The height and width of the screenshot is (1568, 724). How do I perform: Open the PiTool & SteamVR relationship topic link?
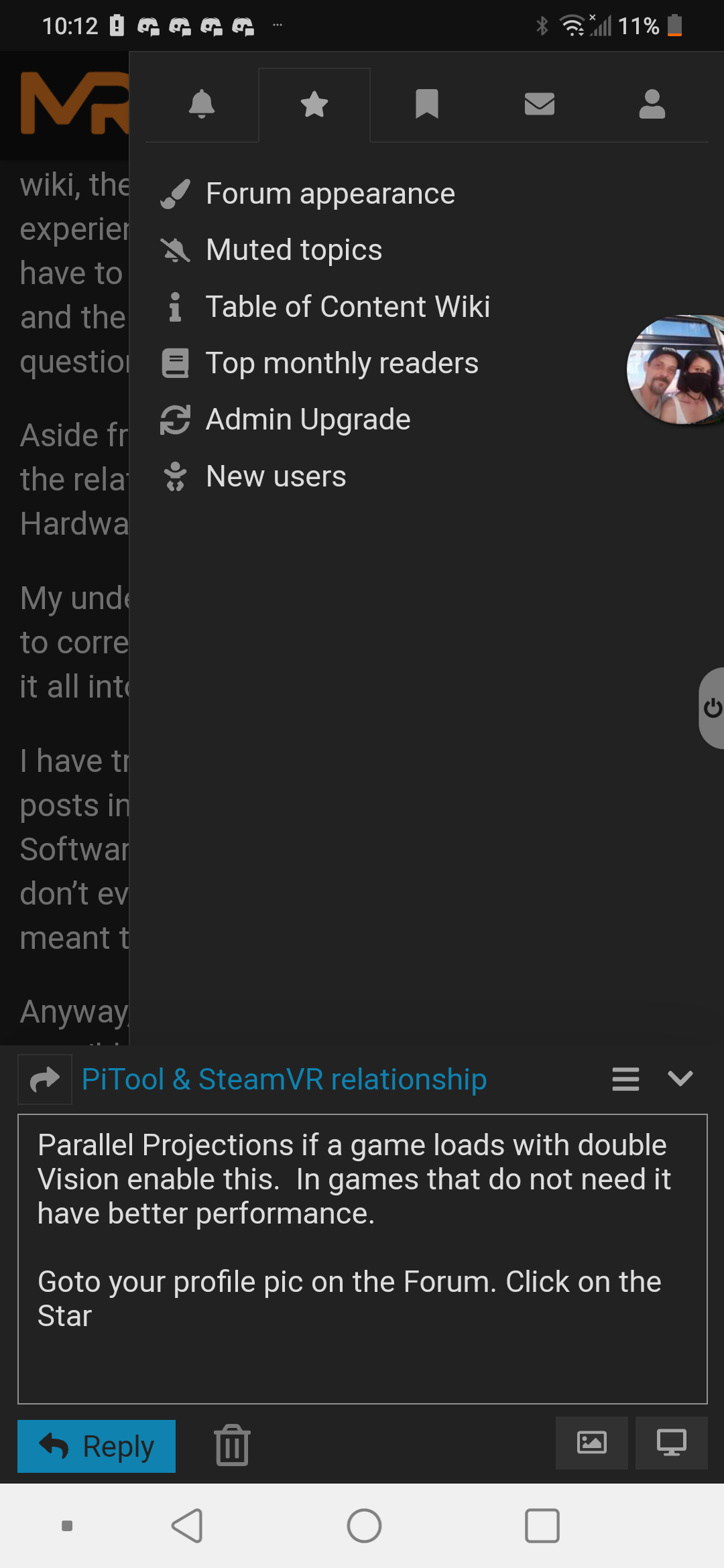pos(284,1079)
